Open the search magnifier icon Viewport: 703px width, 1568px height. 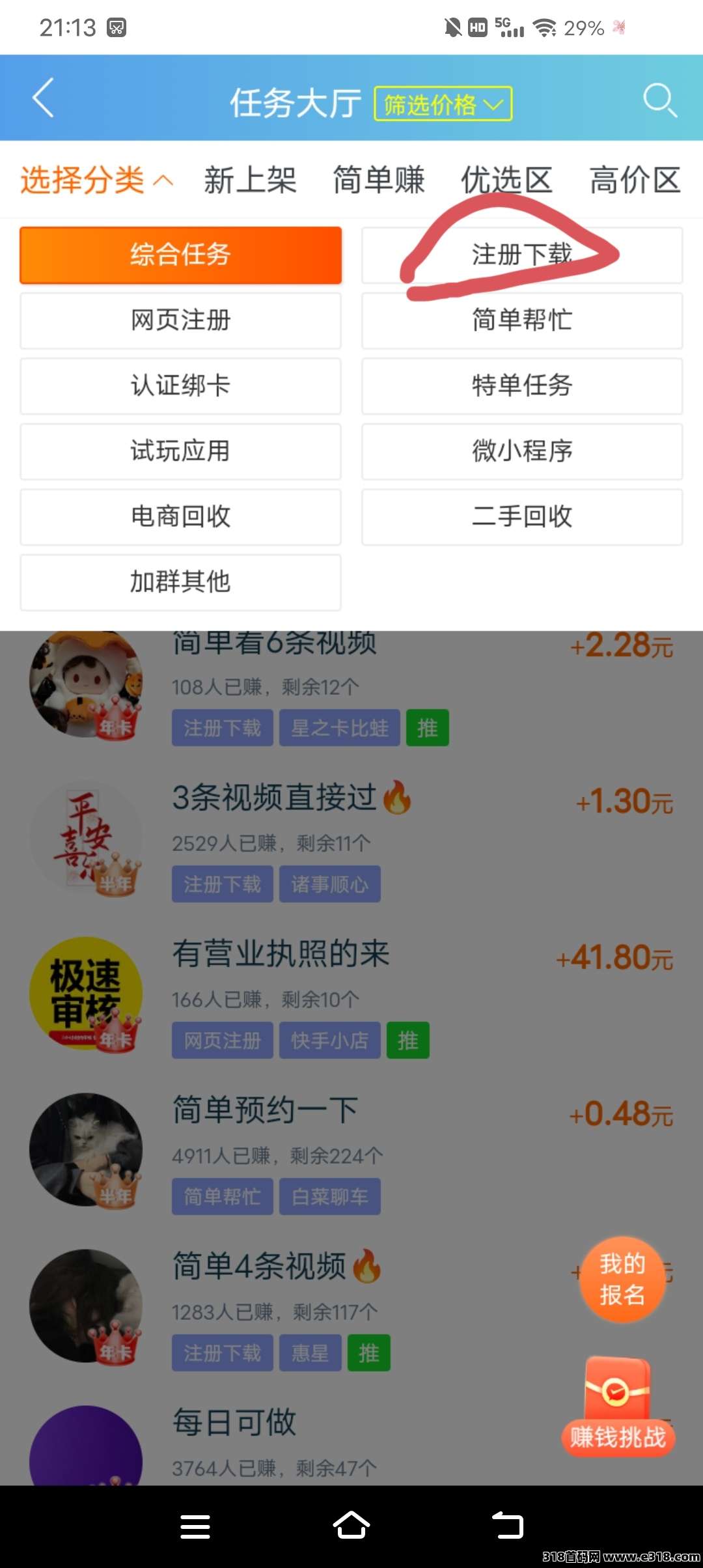659,100
